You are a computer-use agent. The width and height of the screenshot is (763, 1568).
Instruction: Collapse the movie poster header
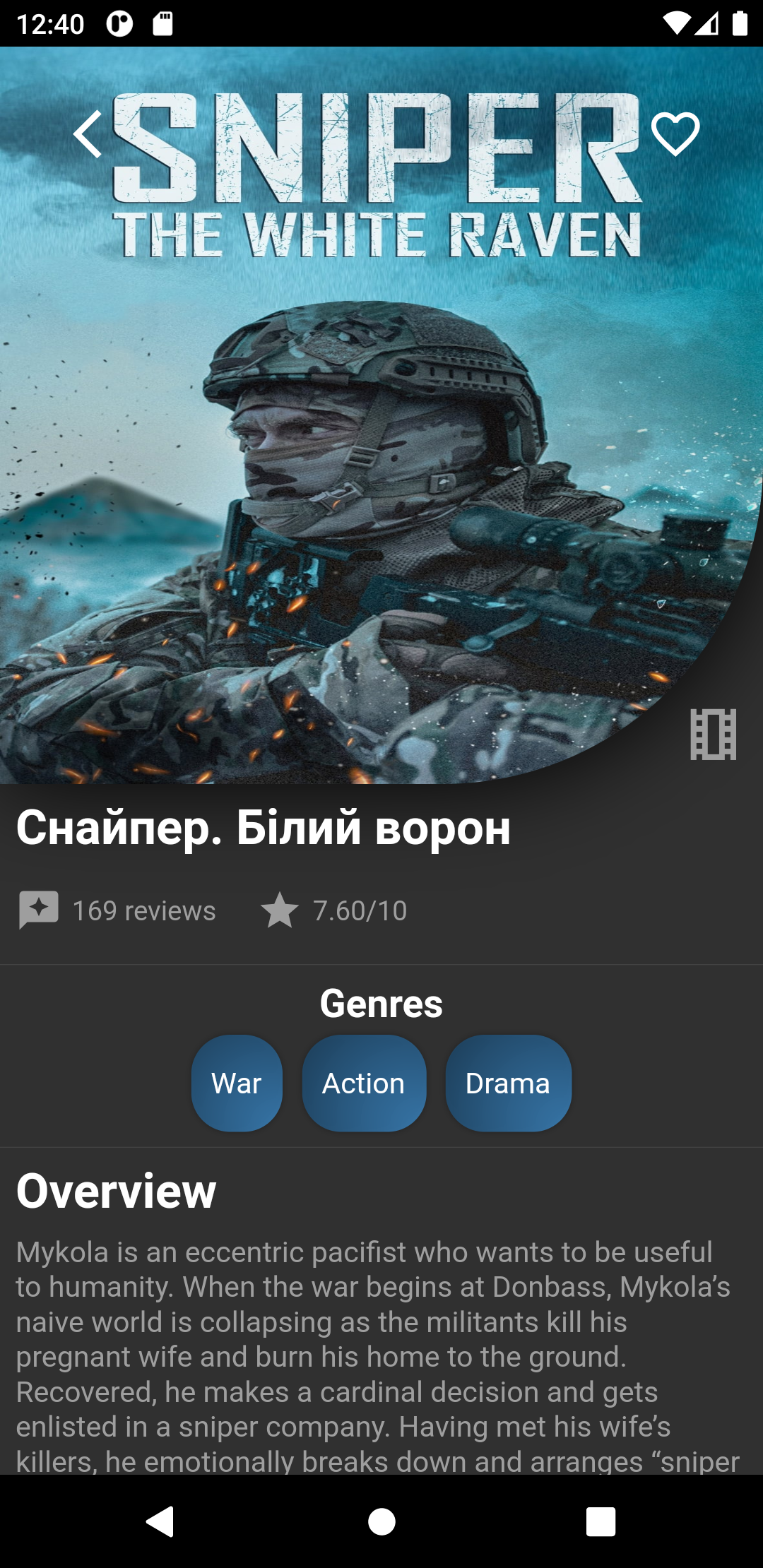pyautogui.click(x=381, y=424)
